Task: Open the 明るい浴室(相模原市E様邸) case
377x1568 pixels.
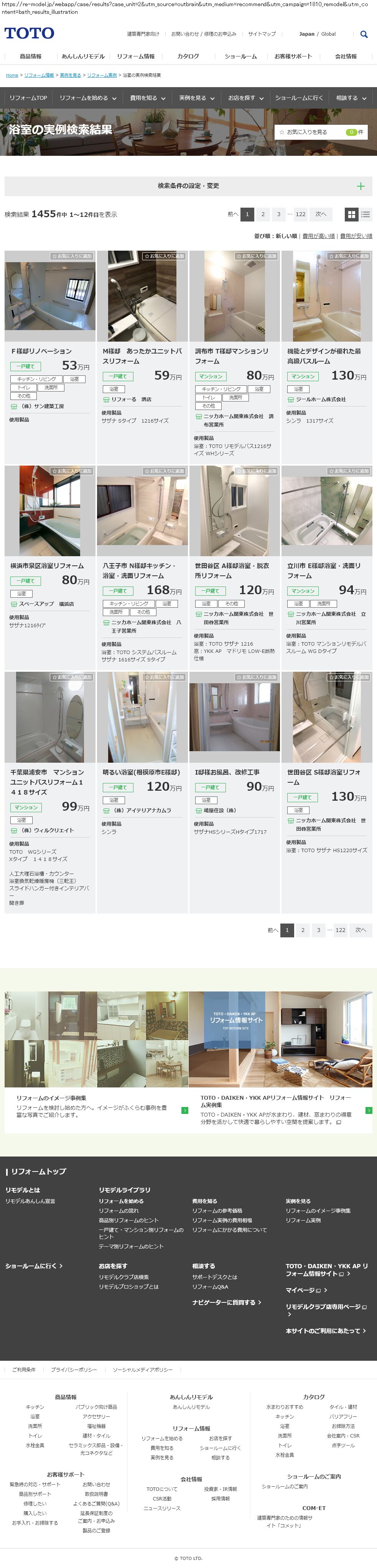Action: (141, 772)
